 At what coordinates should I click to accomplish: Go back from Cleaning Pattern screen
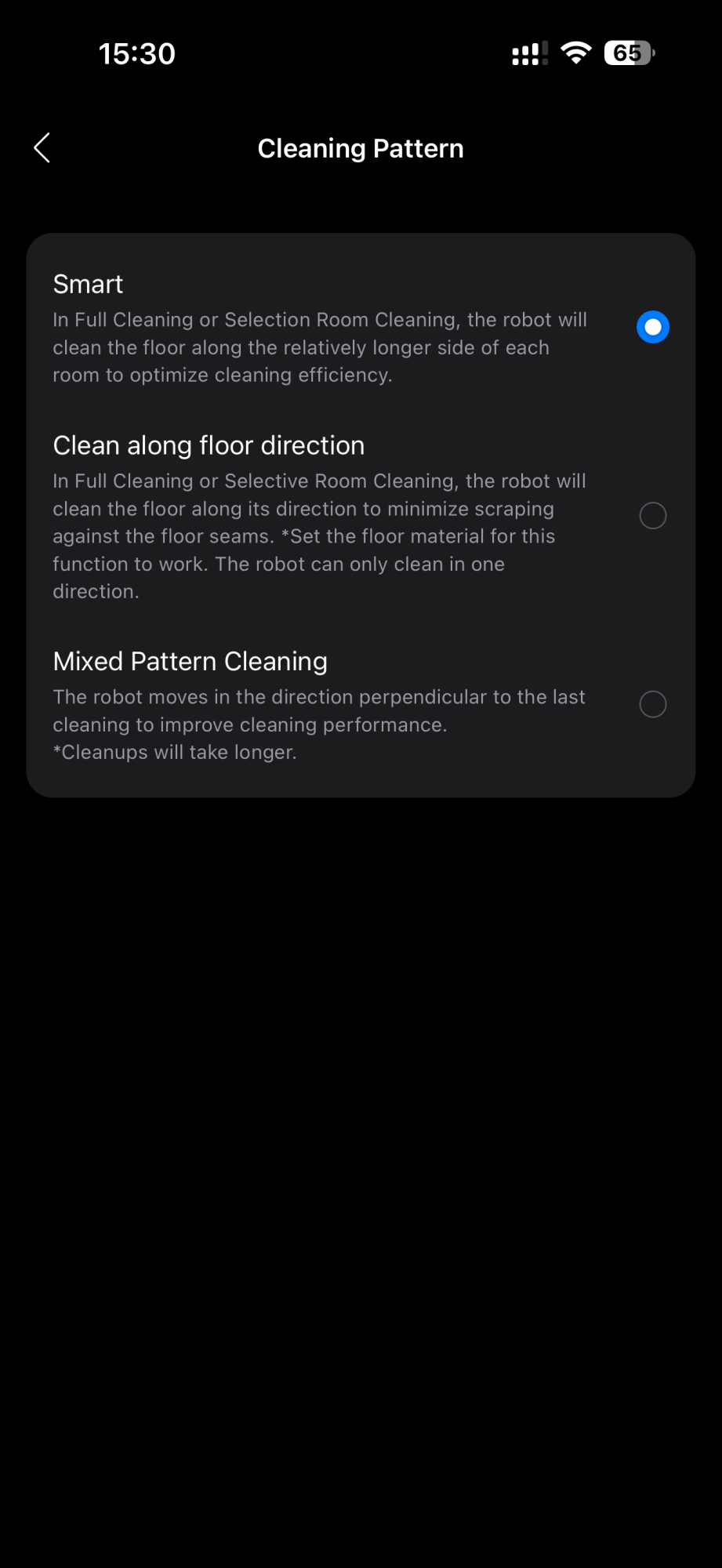click(42, 147)
